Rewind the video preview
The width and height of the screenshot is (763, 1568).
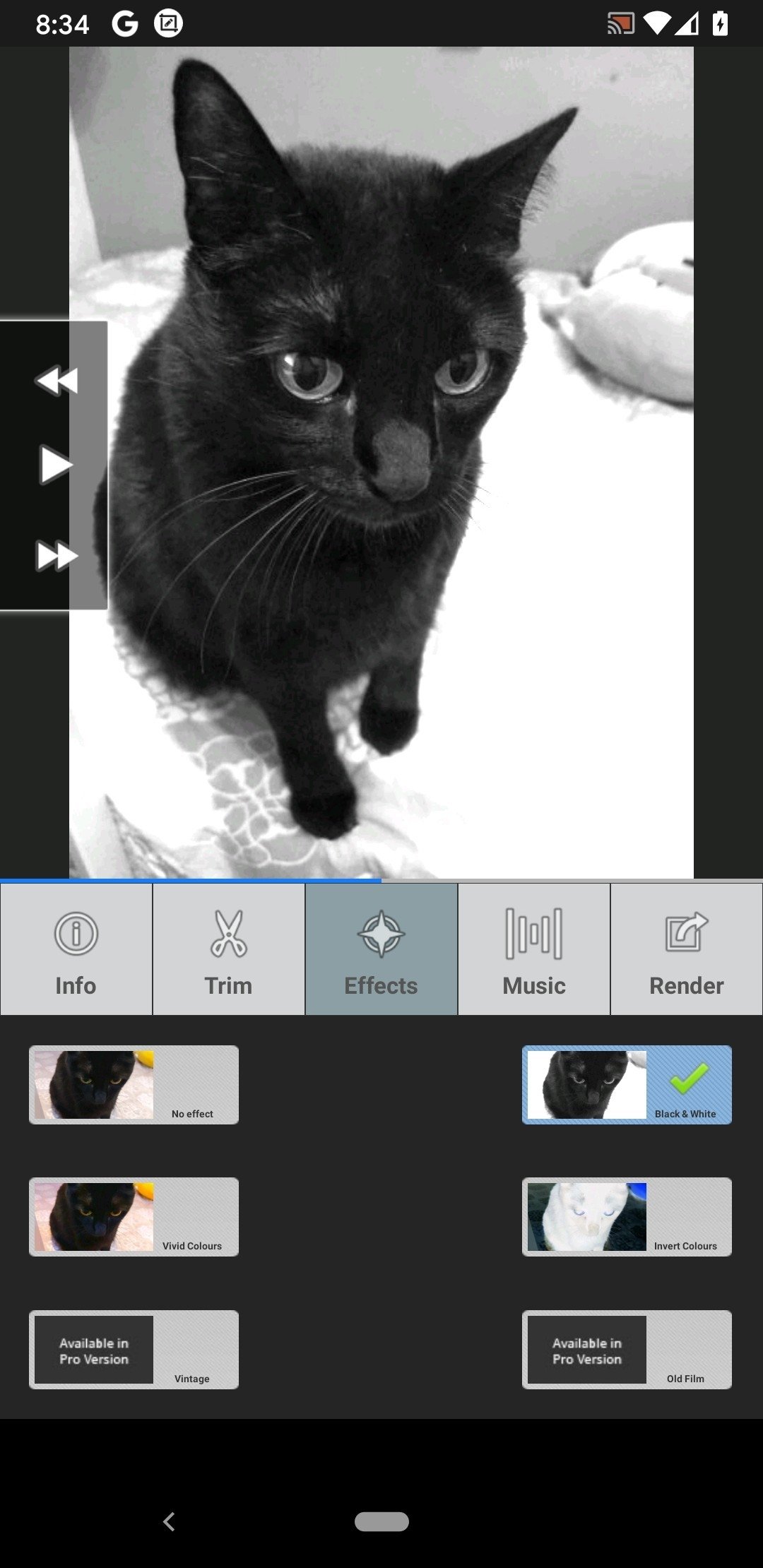pos(56,381)
